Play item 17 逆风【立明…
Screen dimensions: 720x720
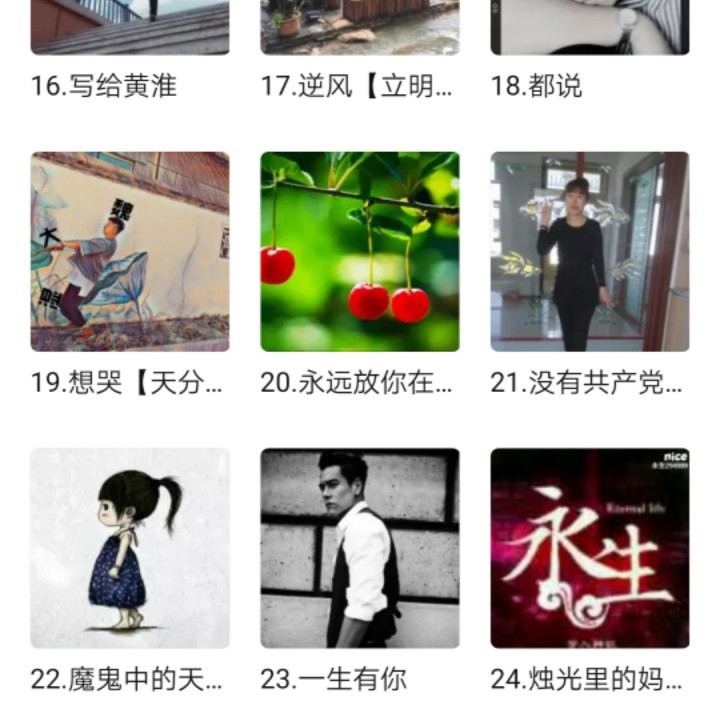[x=360, y=28]
